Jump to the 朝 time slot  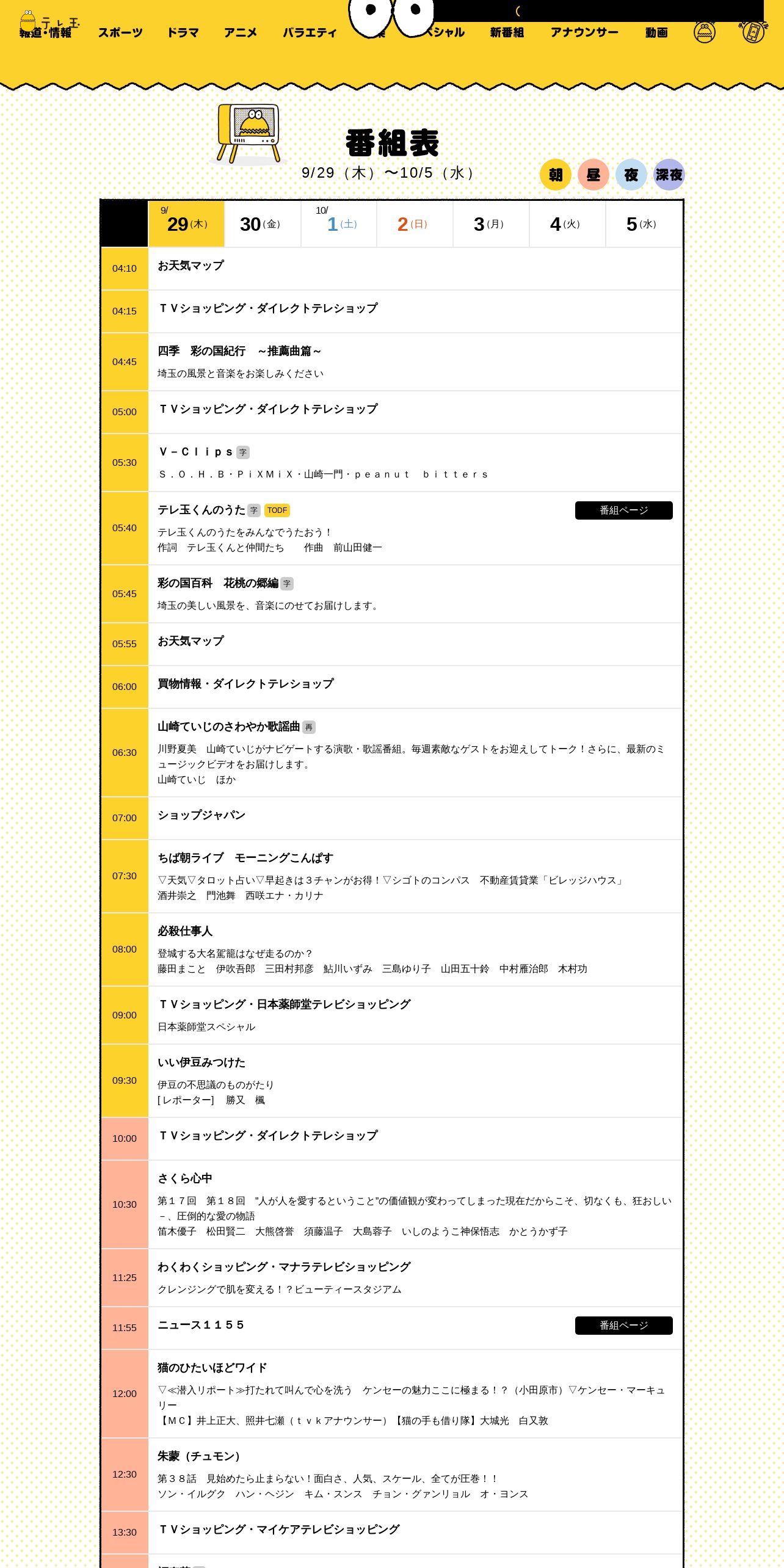pos(556,175)
